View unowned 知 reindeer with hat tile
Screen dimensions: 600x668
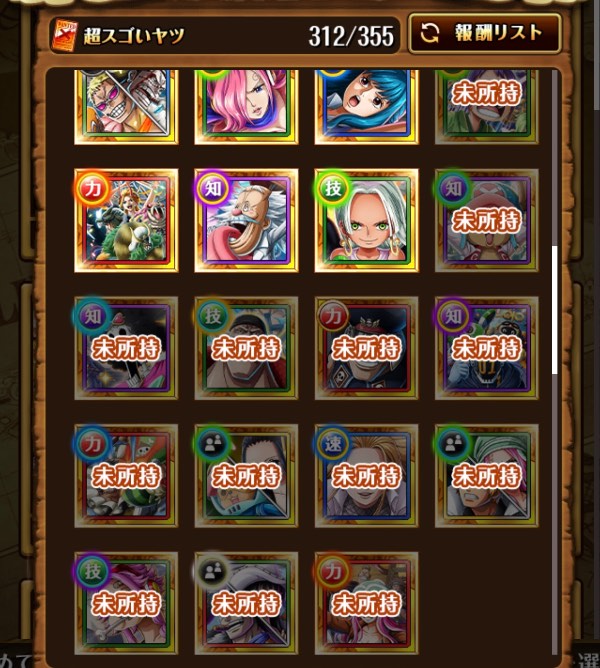click(486, 221)
